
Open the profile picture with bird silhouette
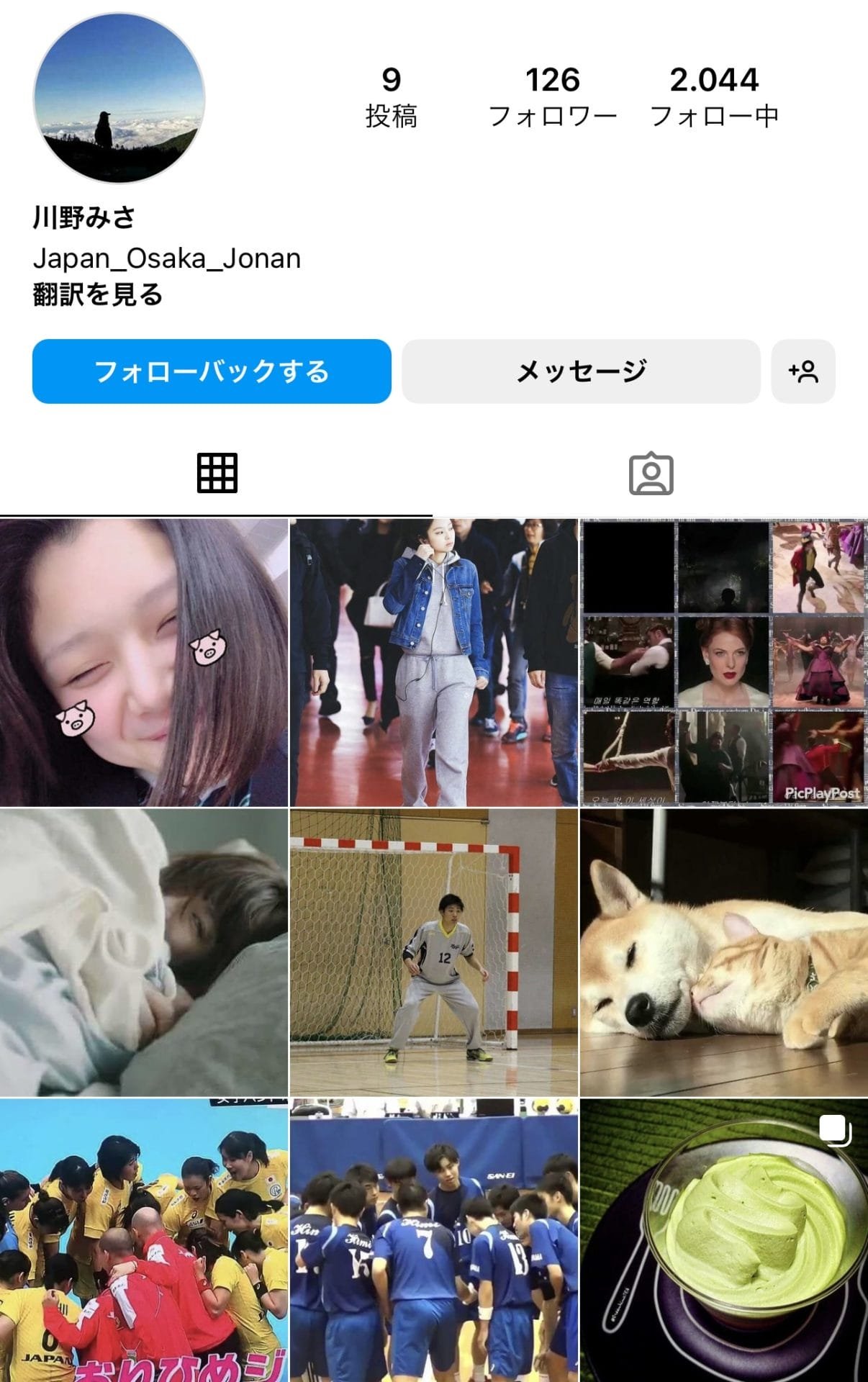tap(119, 98)
